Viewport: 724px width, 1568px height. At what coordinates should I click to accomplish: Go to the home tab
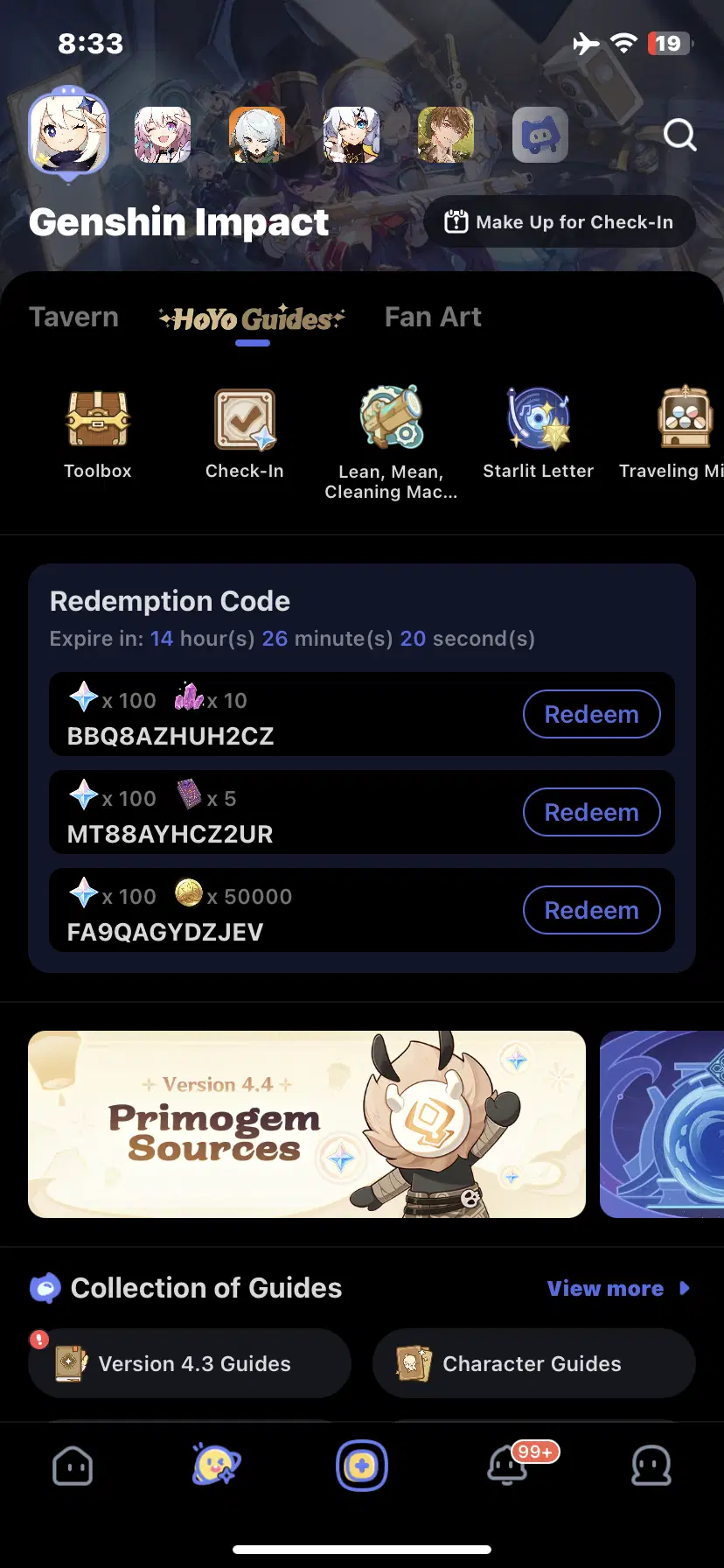[73, 1465]
